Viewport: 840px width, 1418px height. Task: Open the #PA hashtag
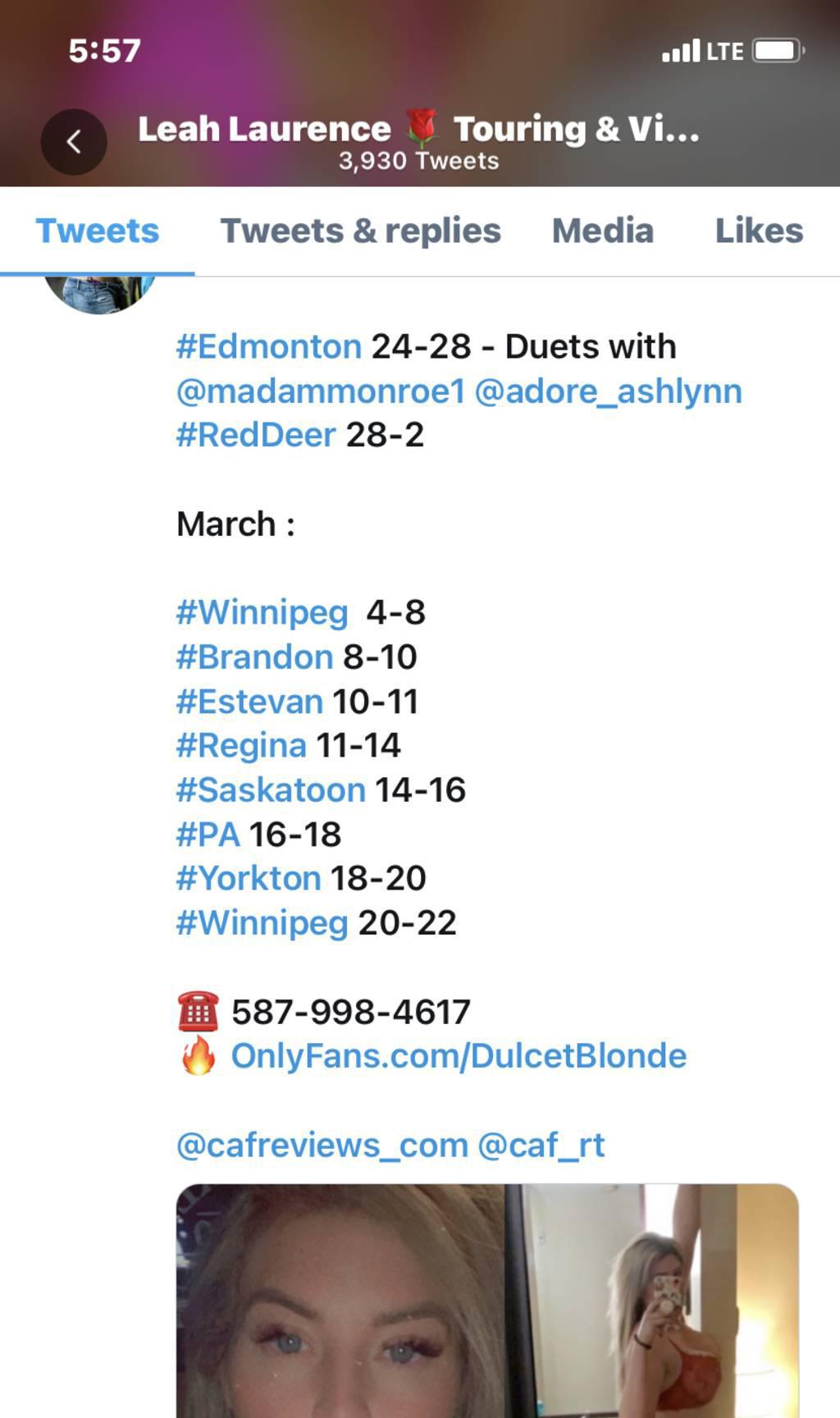208,835
